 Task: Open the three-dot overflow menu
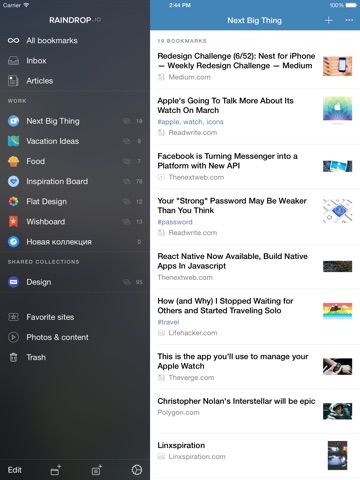(349, 20)
